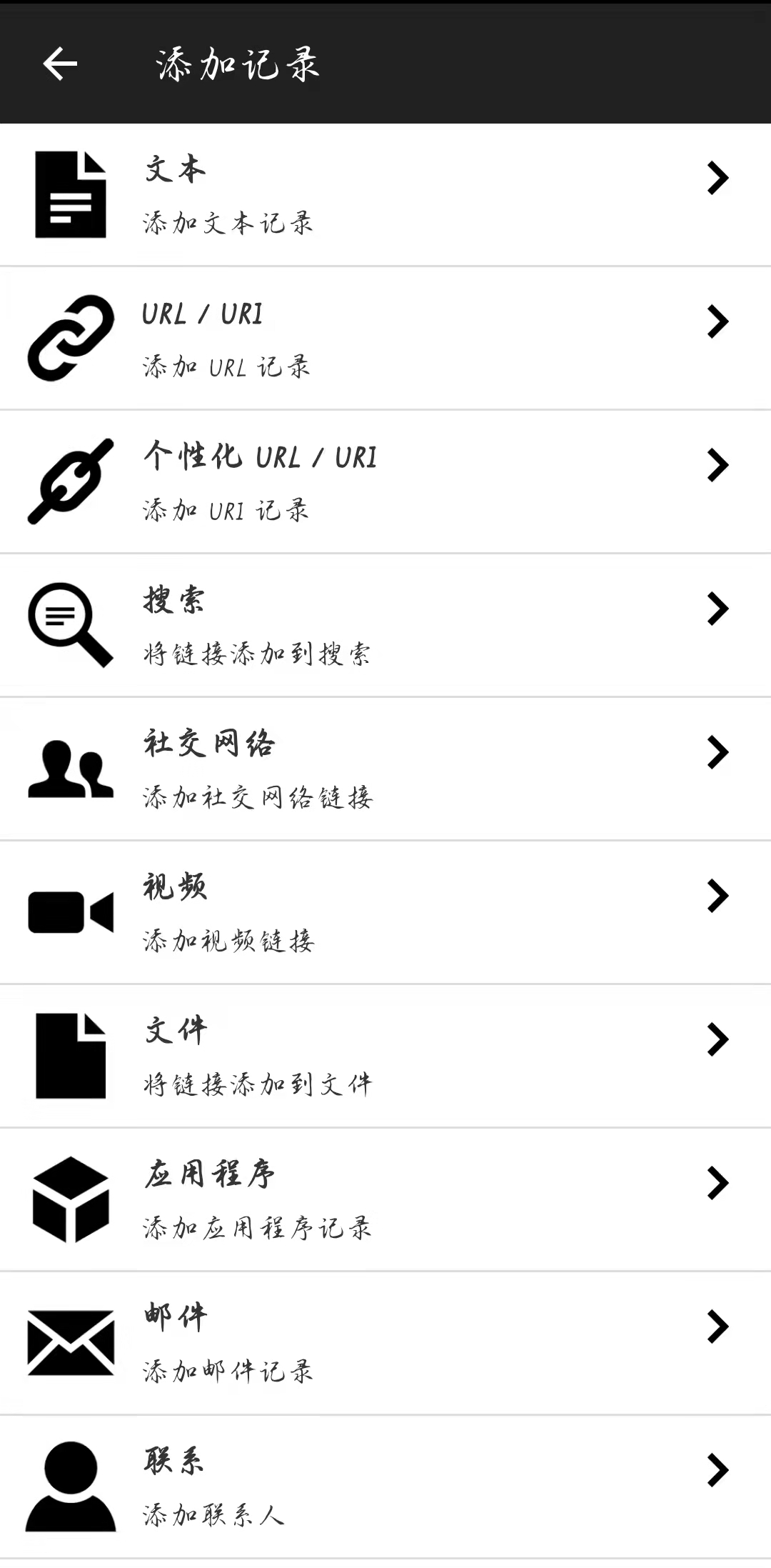771x1568 pixels.
Task: Select the 视频 link option
Action: pyautogui.click(x=385, y=912)
